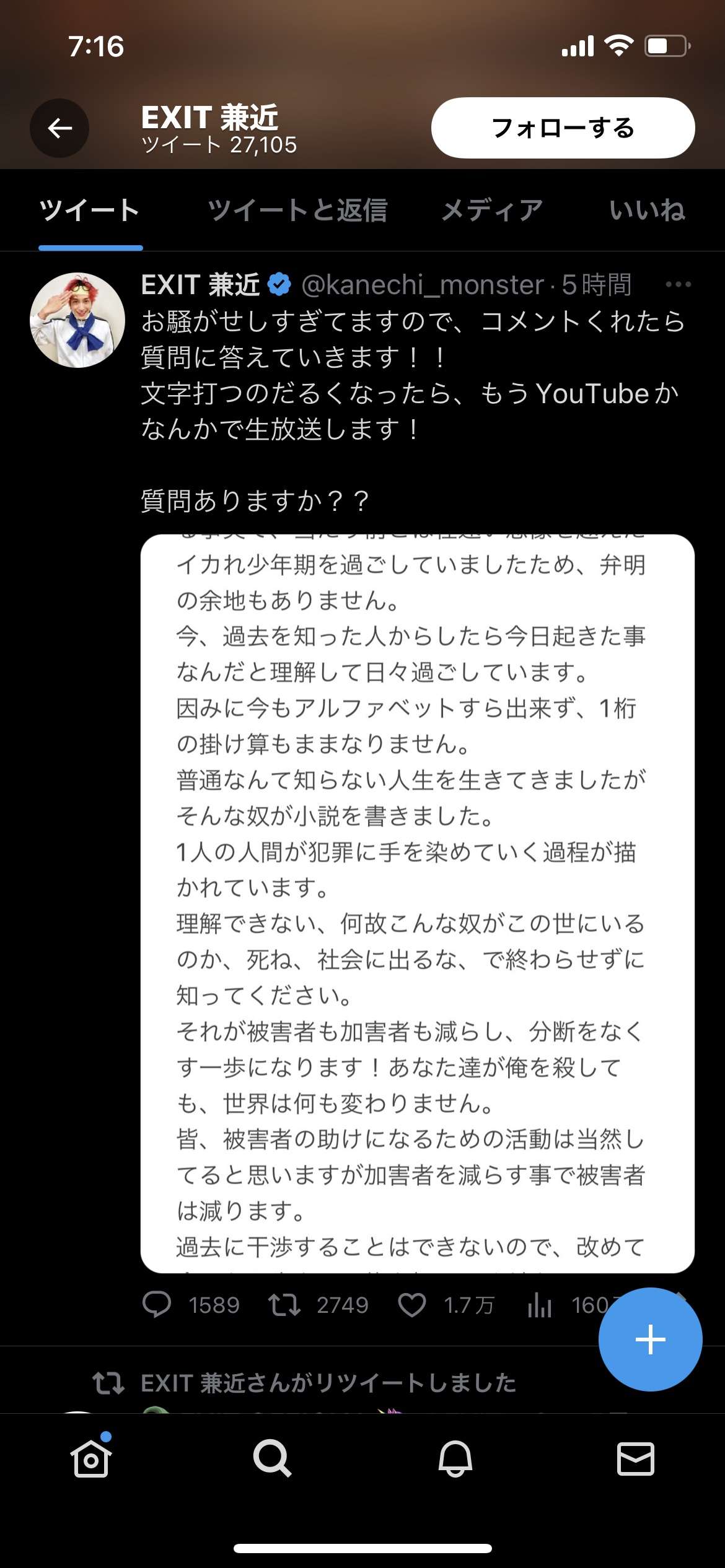The height and width of the screenshot is (1568, 725).
Task: Go to the Home tab
Action: click(x=91, y=1459)
